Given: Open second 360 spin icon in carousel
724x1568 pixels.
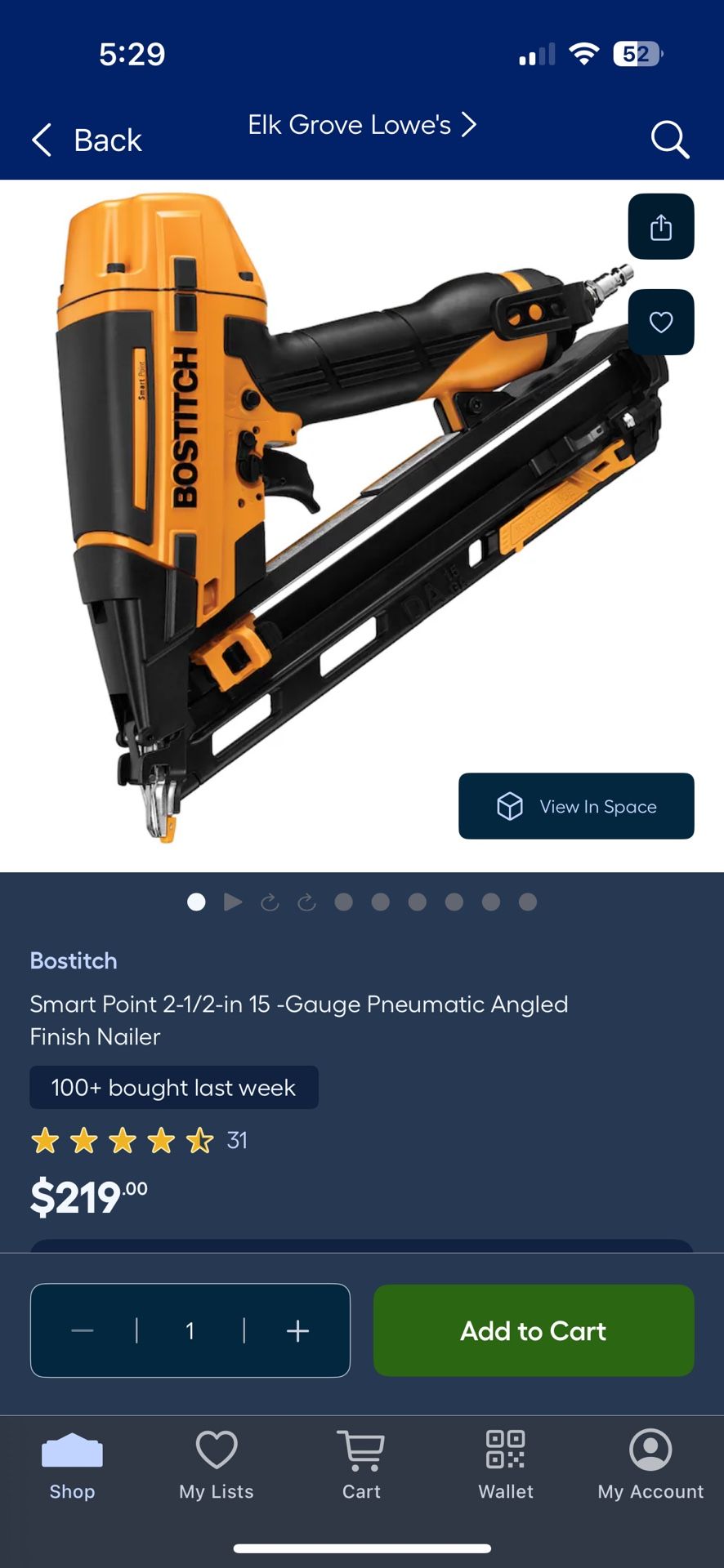Looking at the screenshot, I should [x=306, y=902].
